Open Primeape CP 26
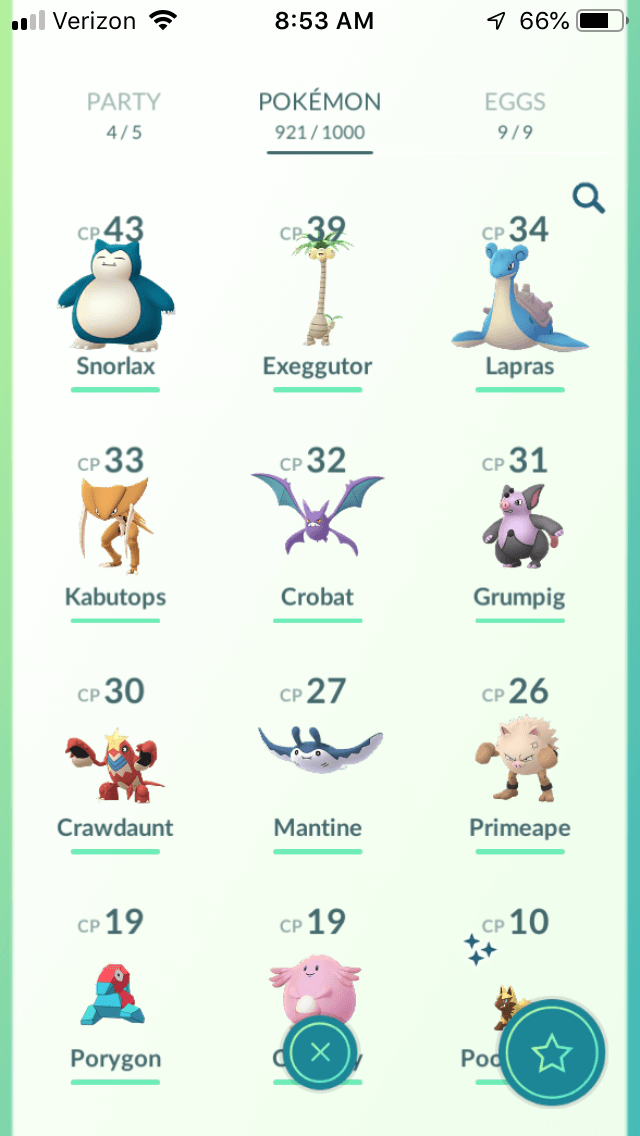 [520, 765]
